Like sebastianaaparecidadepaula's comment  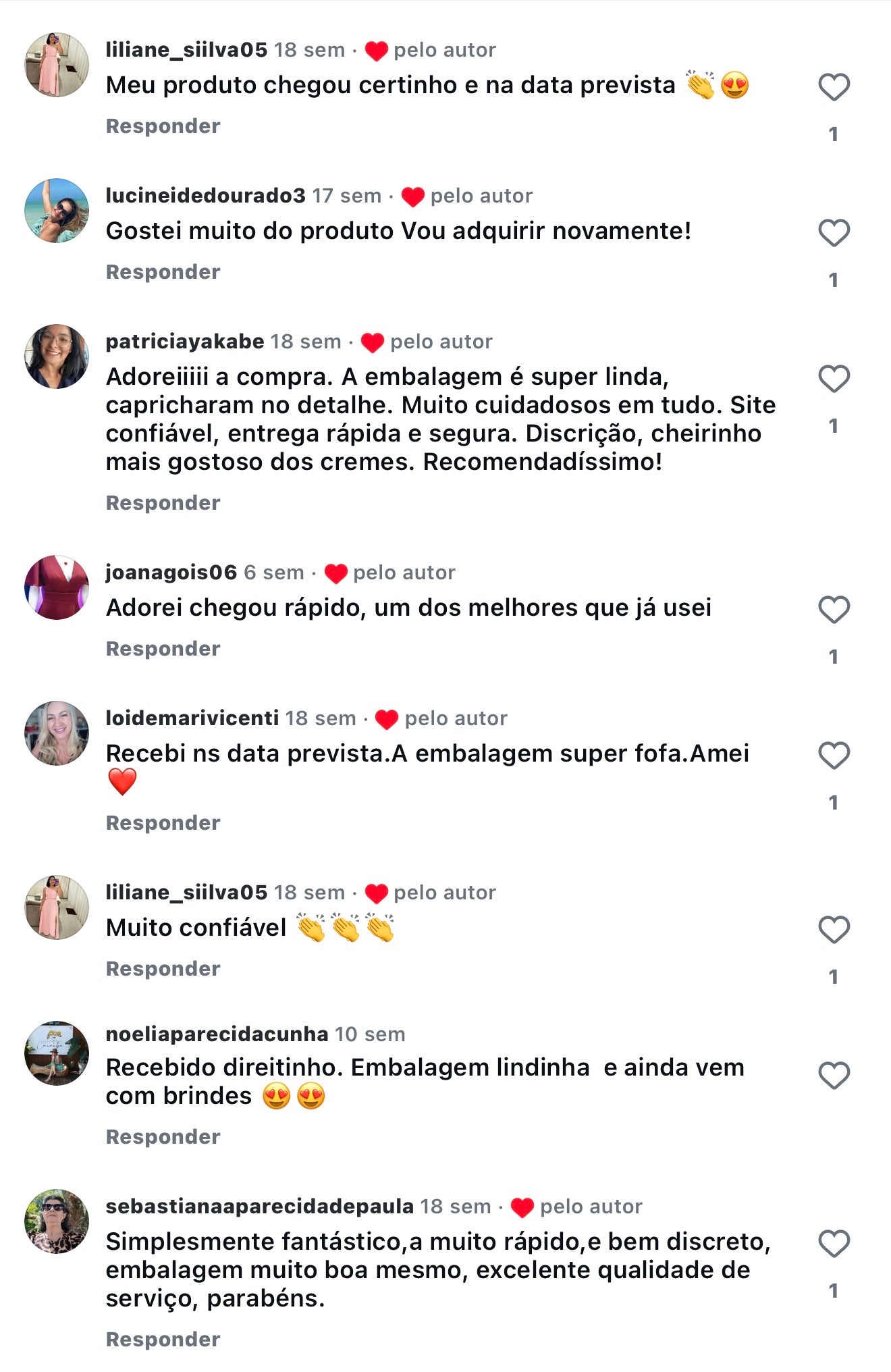pyautogui.click(x=834, y=1244)
